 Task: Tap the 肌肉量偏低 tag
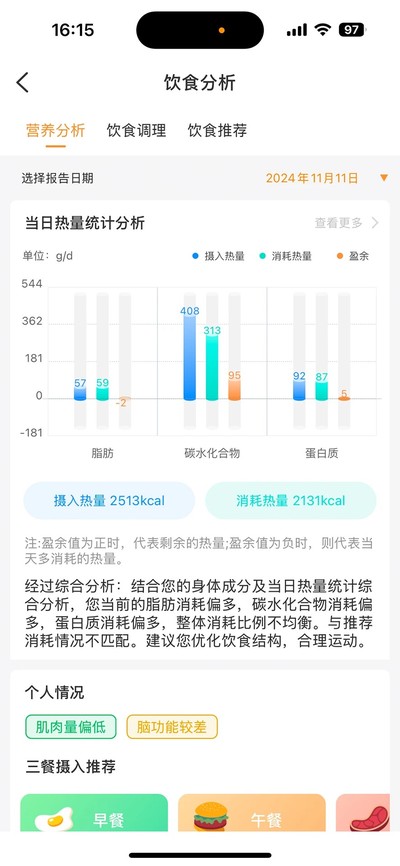click(71, 727)
